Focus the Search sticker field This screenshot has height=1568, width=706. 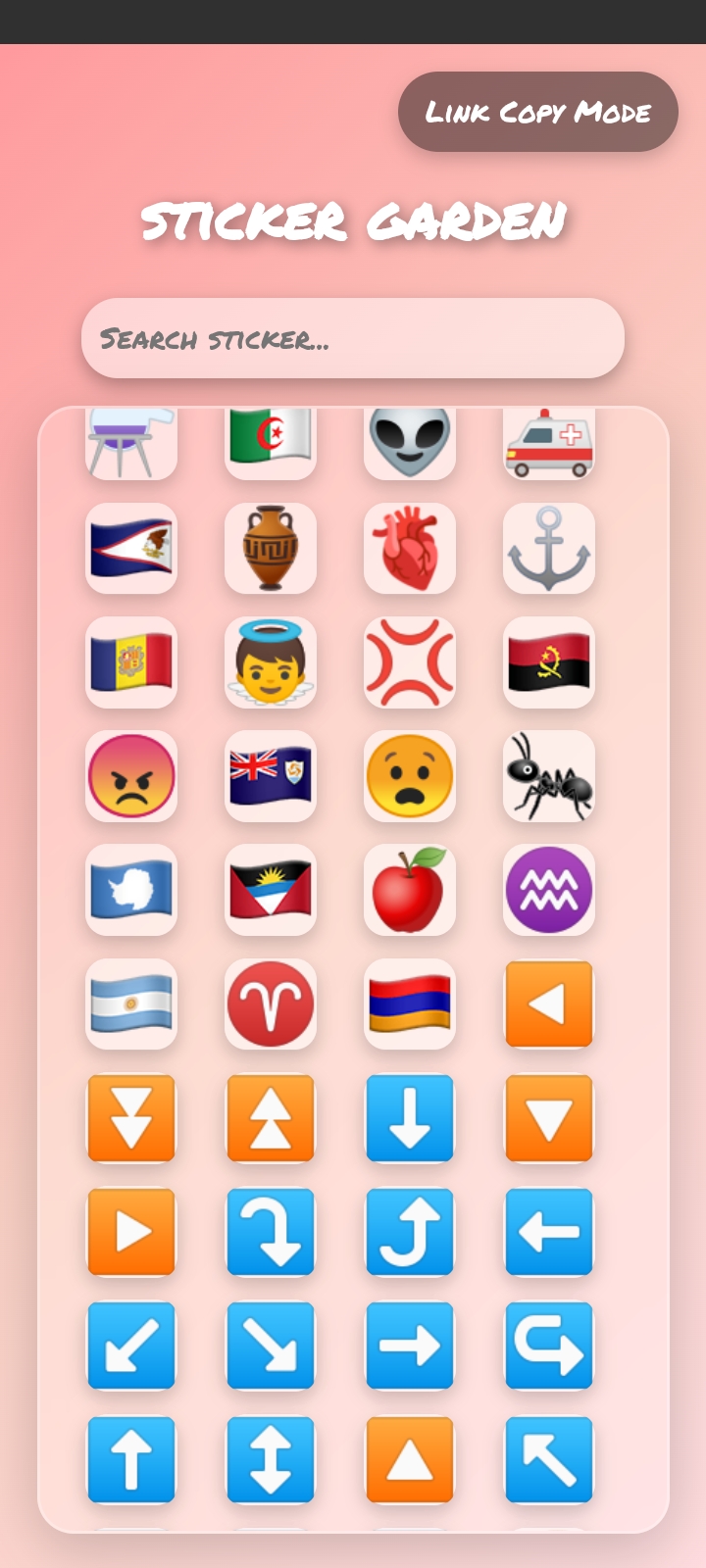point(353,338)
